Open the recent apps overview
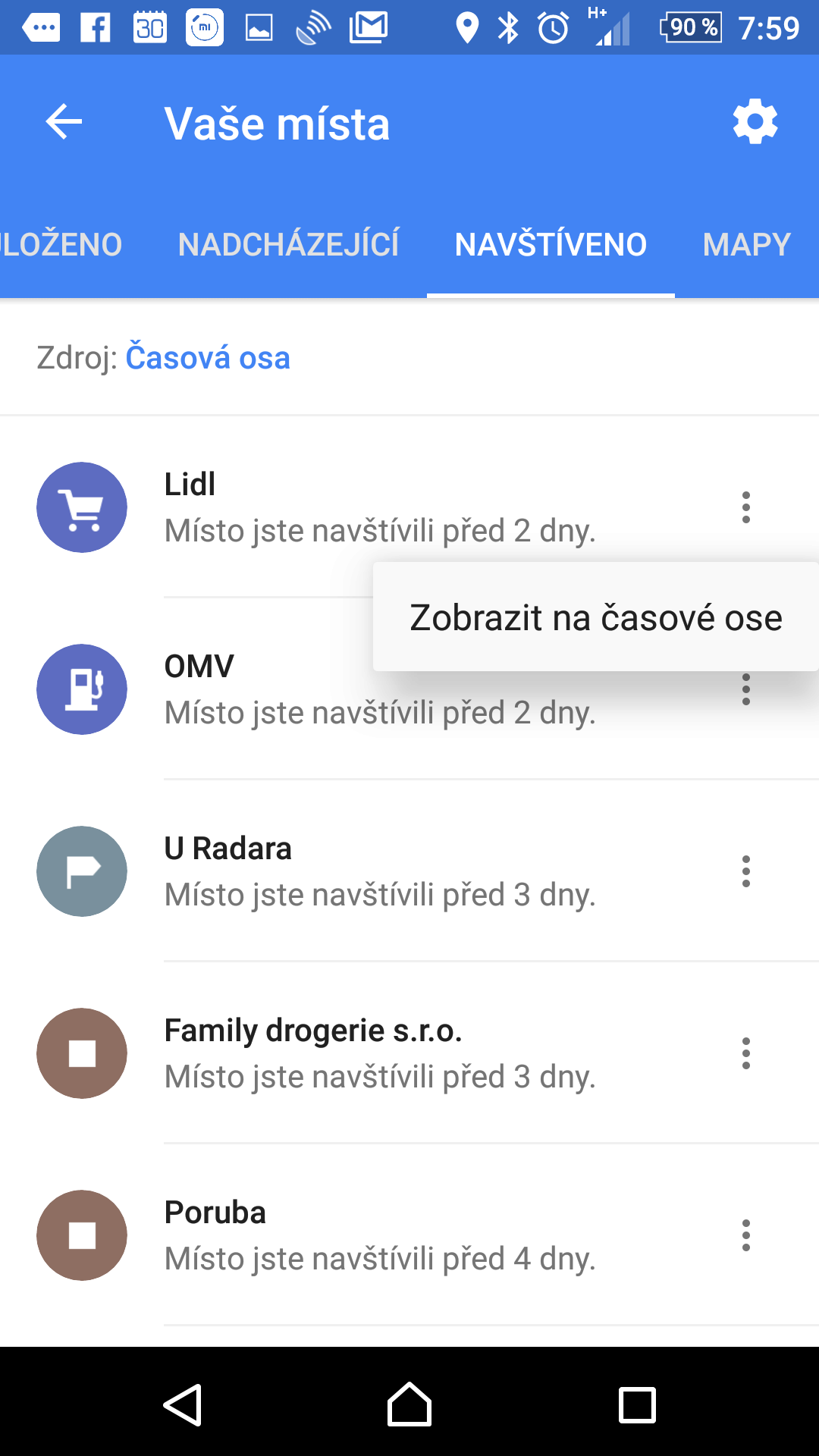The image size is (819, 1456). (x=637, y=1404)
